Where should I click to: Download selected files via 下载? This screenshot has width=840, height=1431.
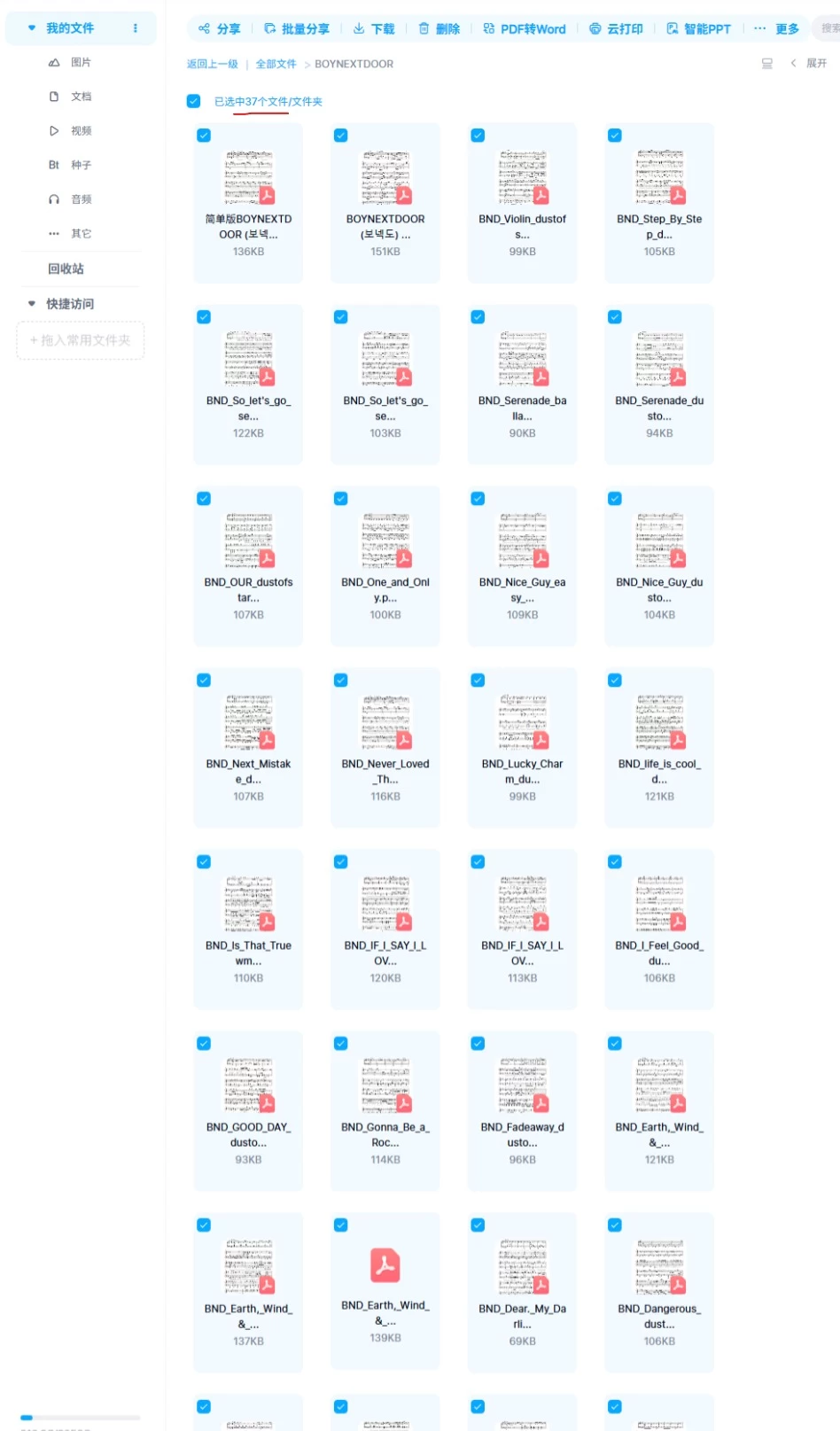[x=374, y=28]
